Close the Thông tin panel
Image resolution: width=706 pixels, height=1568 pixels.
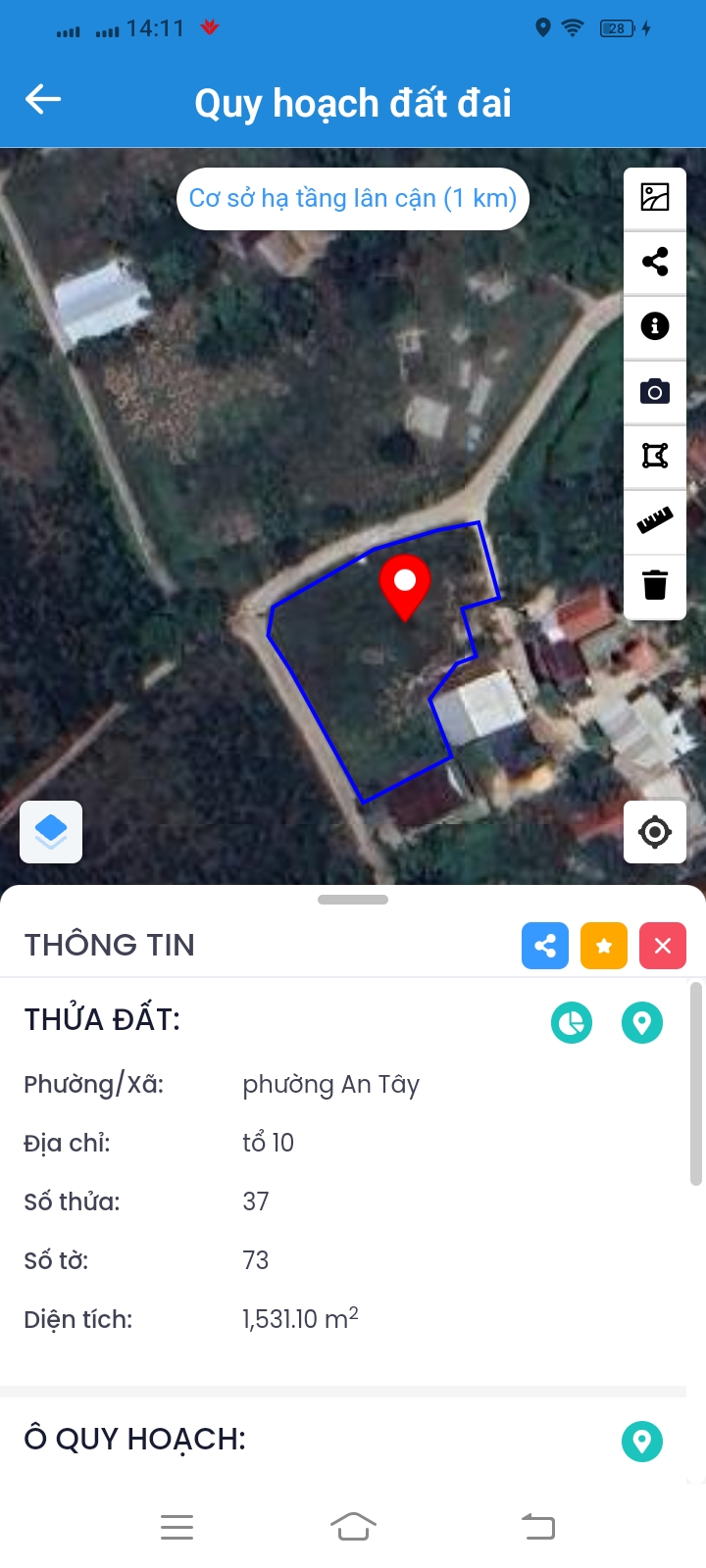[x=663, y=946]
